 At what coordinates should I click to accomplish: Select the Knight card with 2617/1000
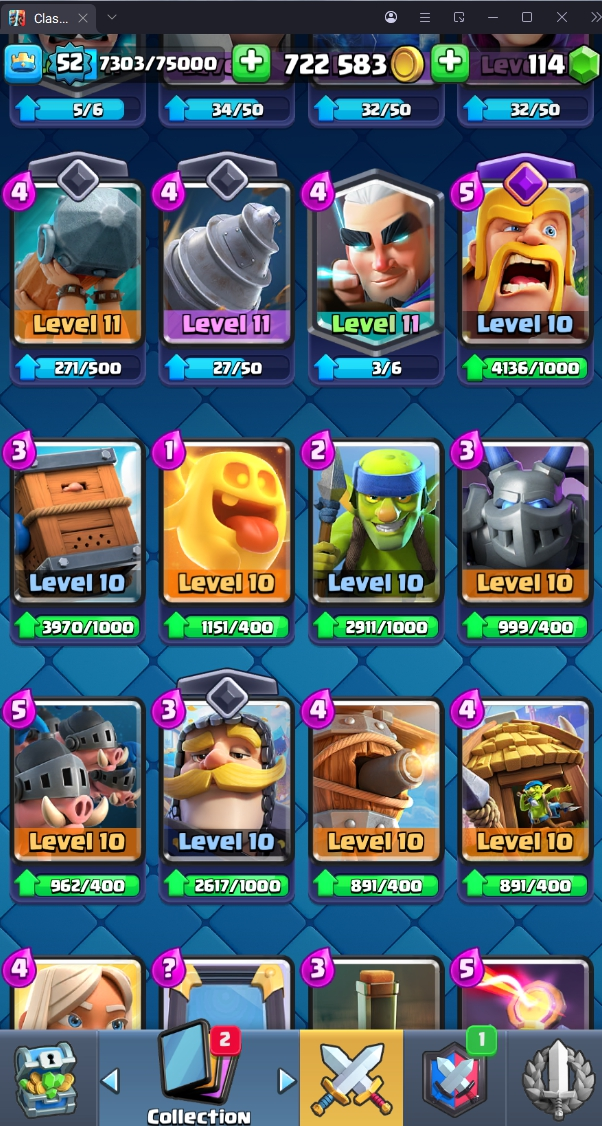tap(227, 785)
